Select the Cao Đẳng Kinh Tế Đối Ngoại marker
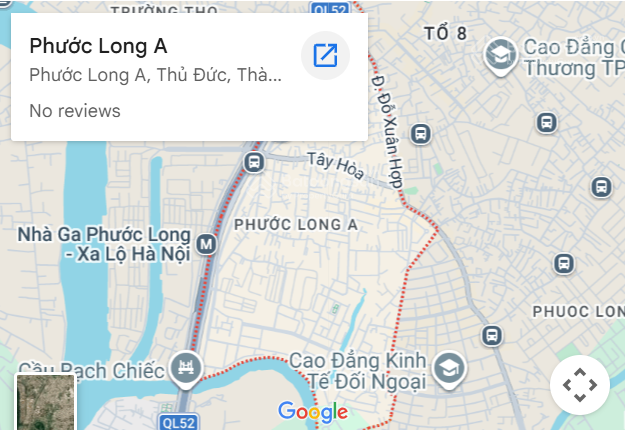The image size is (625, 430). point(449,366)
